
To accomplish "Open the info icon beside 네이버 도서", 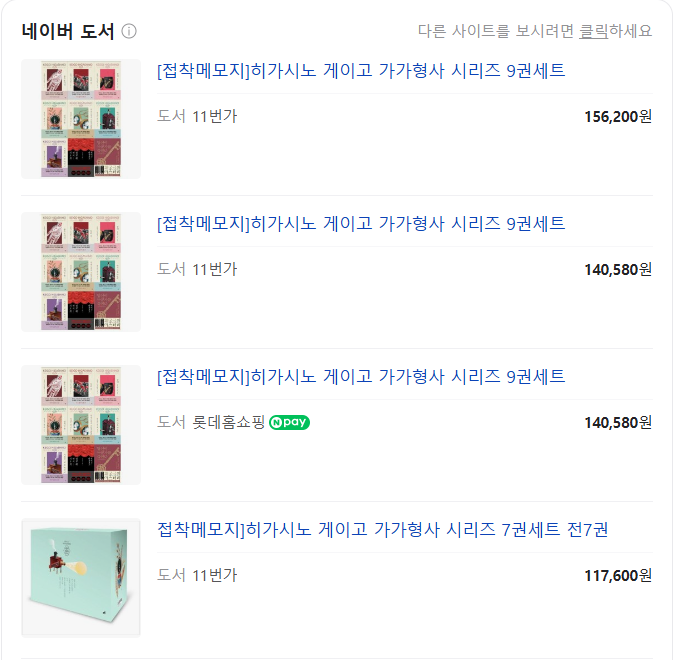I will 129,31.
